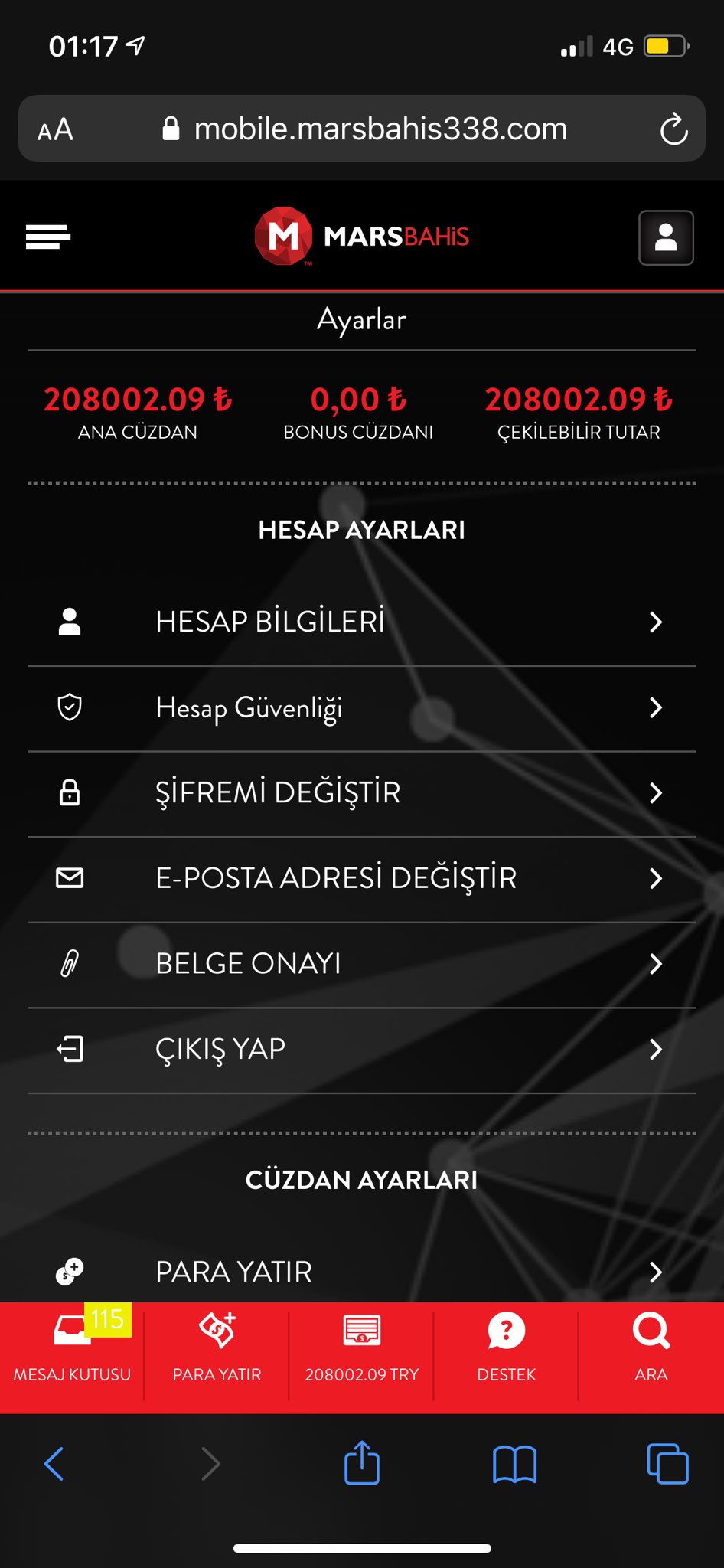Reload the page in Safari
This screenshot has height=1568, width=724.
coord(673,129)
